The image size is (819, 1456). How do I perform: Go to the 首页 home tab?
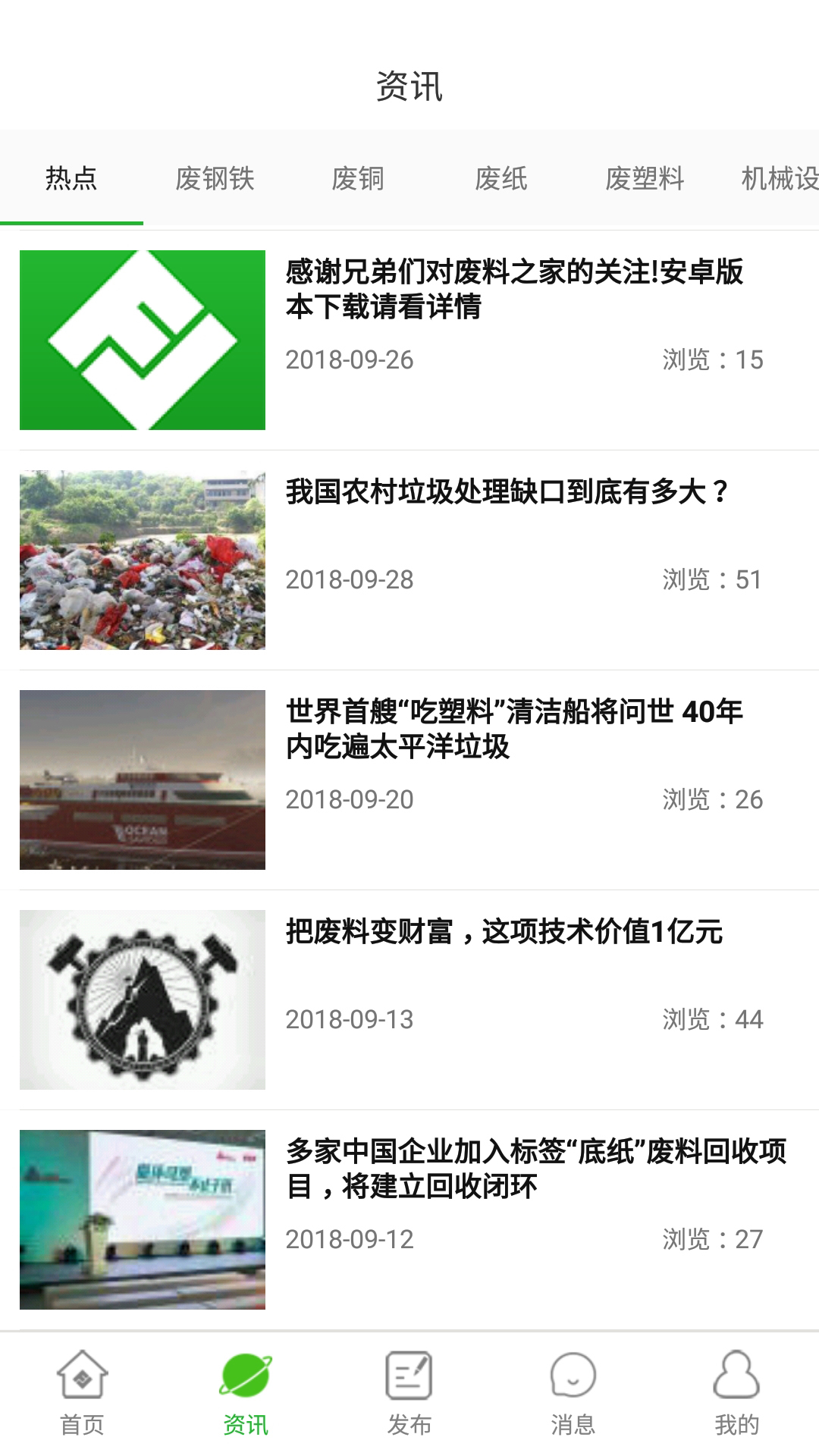pyautogui.click(x=82, y=1393)
